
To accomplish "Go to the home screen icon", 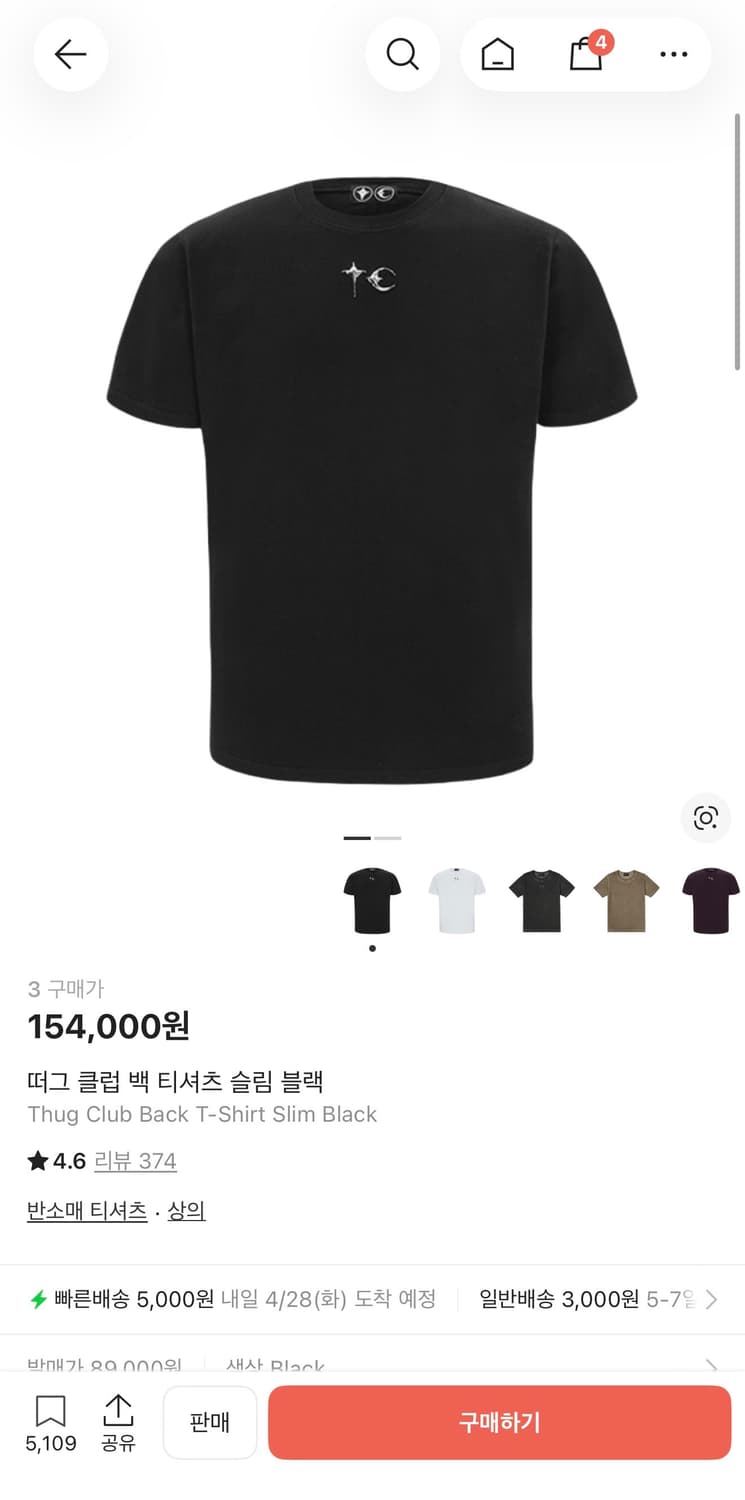I will (497, 55).
